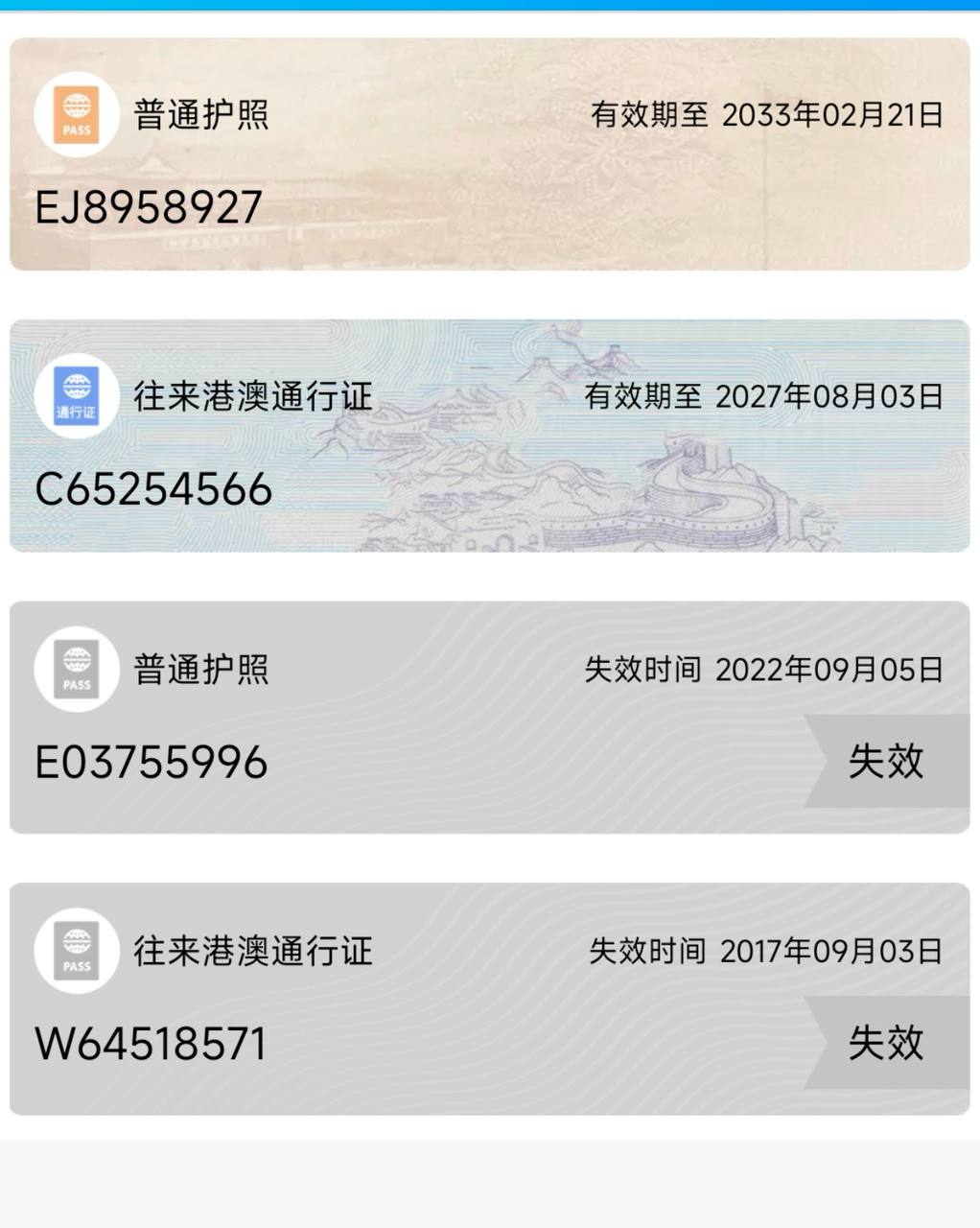Image resolution: width=980 pixels, height=1228 pixels.
Task: Open the 往来港澳通行证 card C65254566
Action: (x=489, y=437)
